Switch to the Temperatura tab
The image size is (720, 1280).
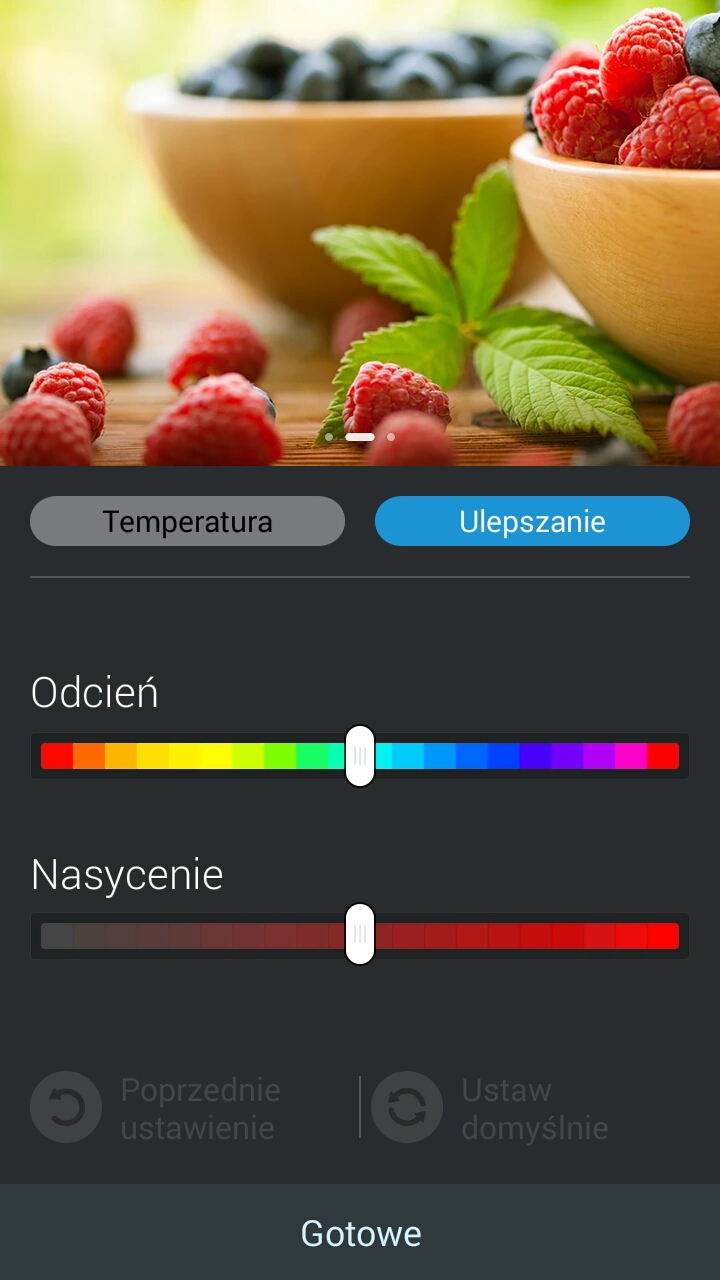[187, 521]
